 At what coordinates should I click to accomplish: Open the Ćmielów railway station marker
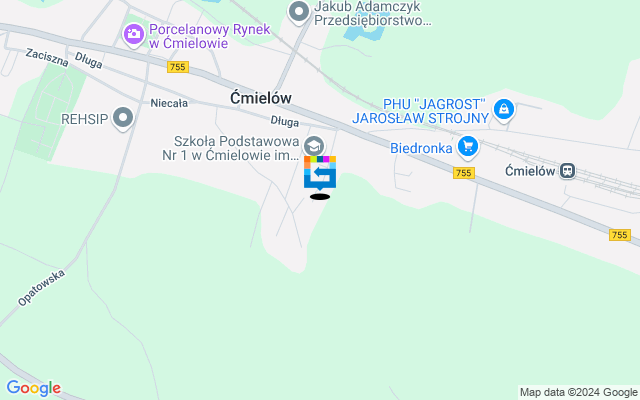[568, 171]
